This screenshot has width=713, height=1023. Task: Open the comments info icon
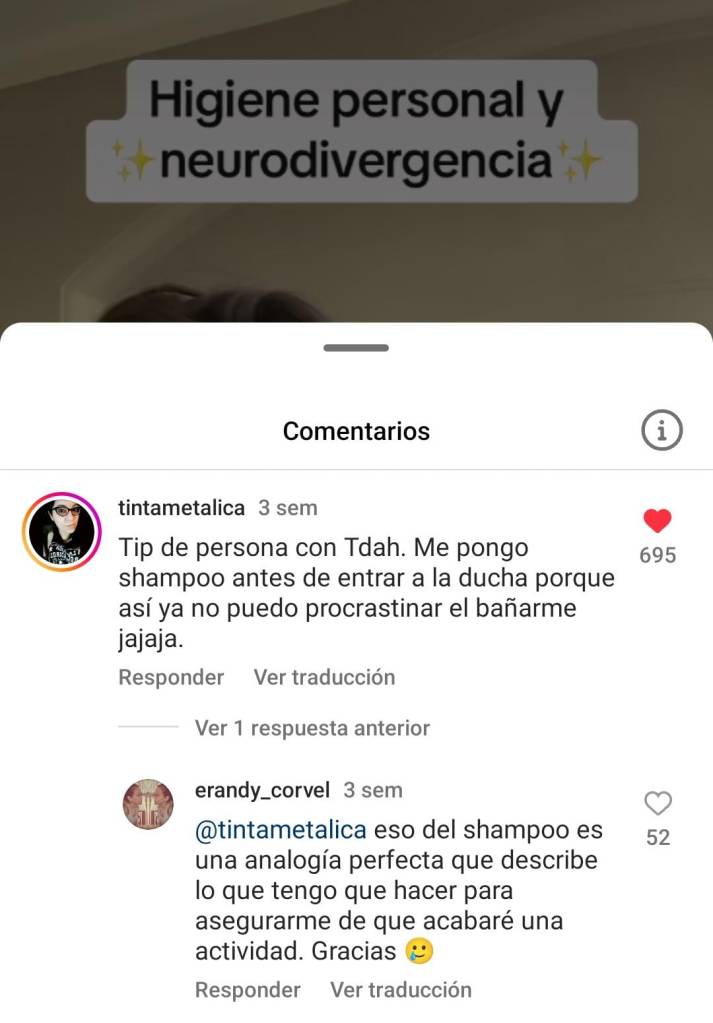(x=661, y=431)
